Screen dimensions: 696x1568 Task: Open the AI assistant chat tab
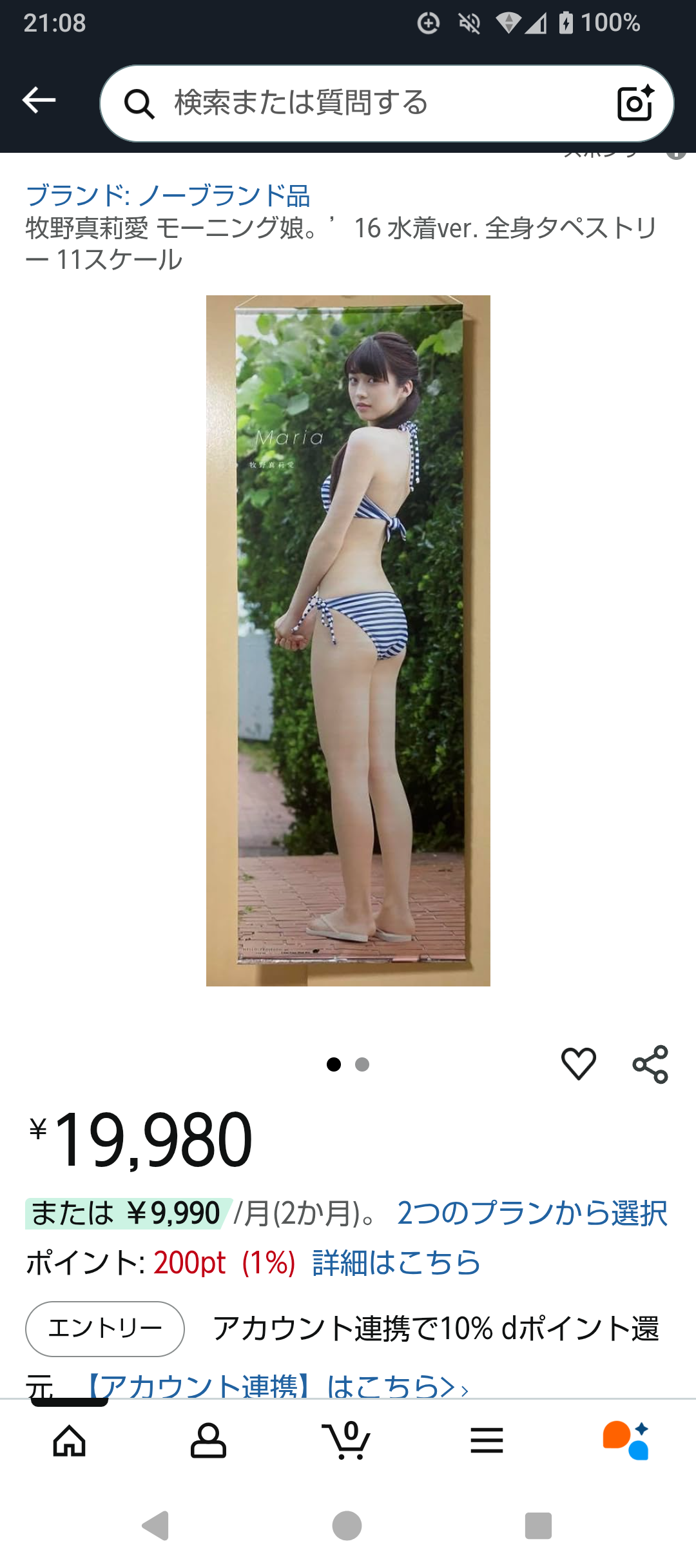pyautogui.click(x=625, y=1440)
